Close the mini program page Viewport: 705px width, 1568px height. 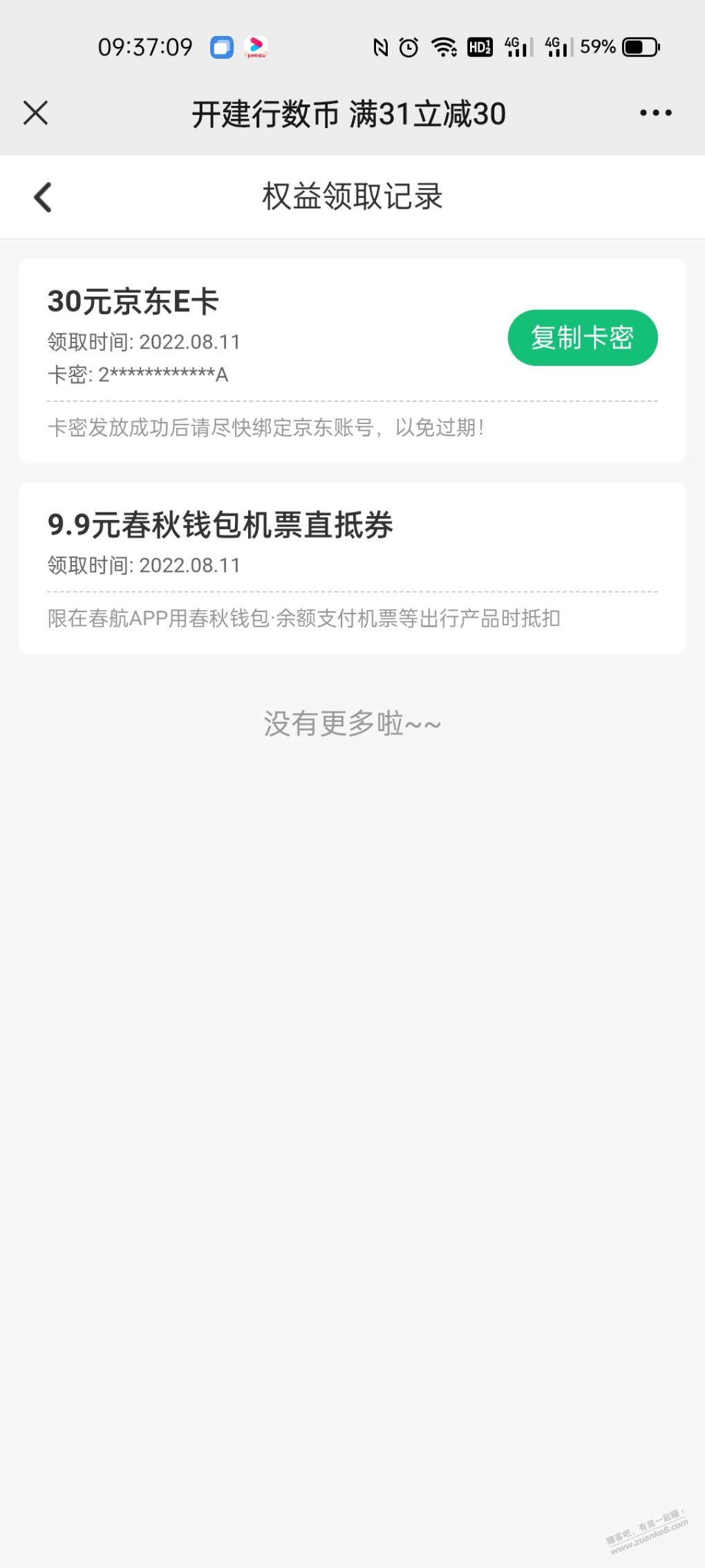35,113
